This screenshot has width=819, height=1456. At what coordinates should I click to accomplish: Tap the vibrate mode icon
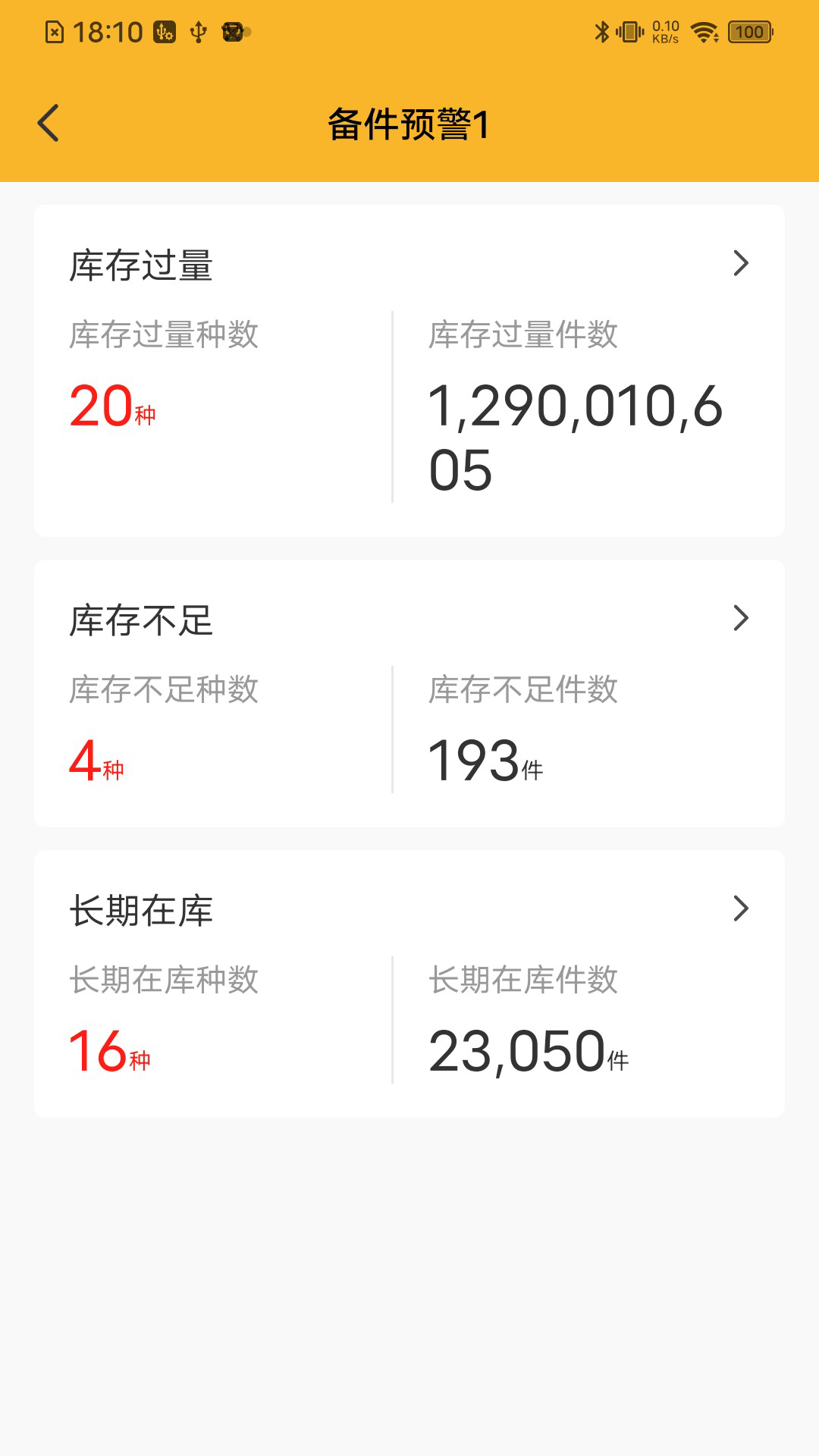(630, 30)
